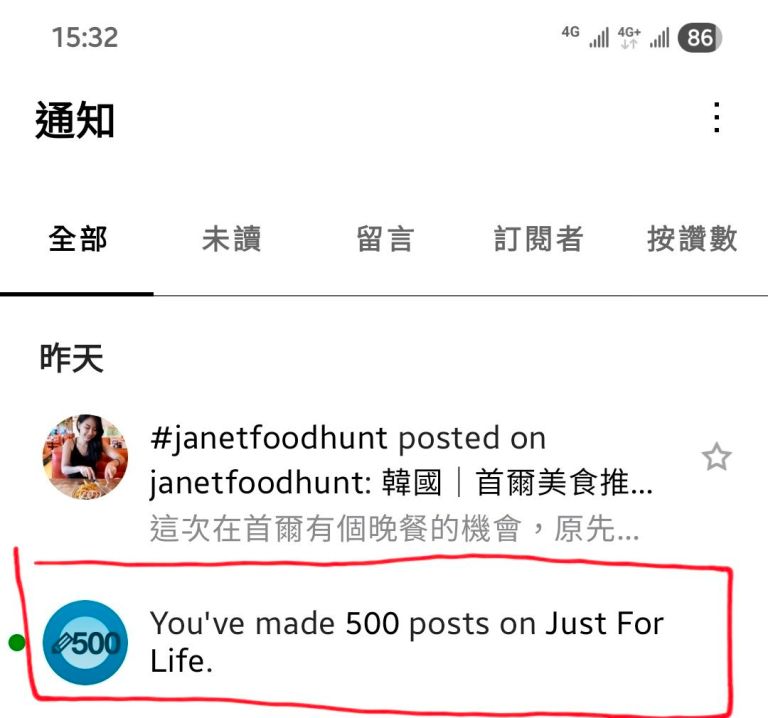Open the three-dot overflow menu
This screenshot has height=718, width=768.
(x=716, y=118)
